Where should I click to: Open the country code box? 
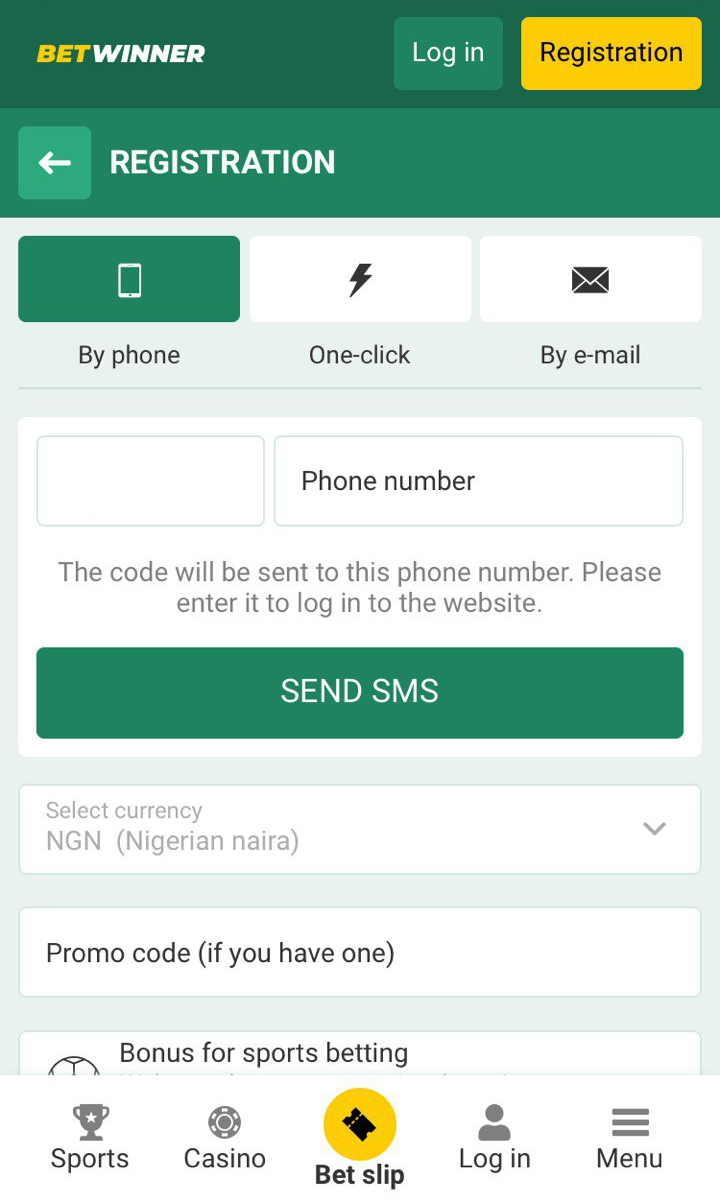151,481
